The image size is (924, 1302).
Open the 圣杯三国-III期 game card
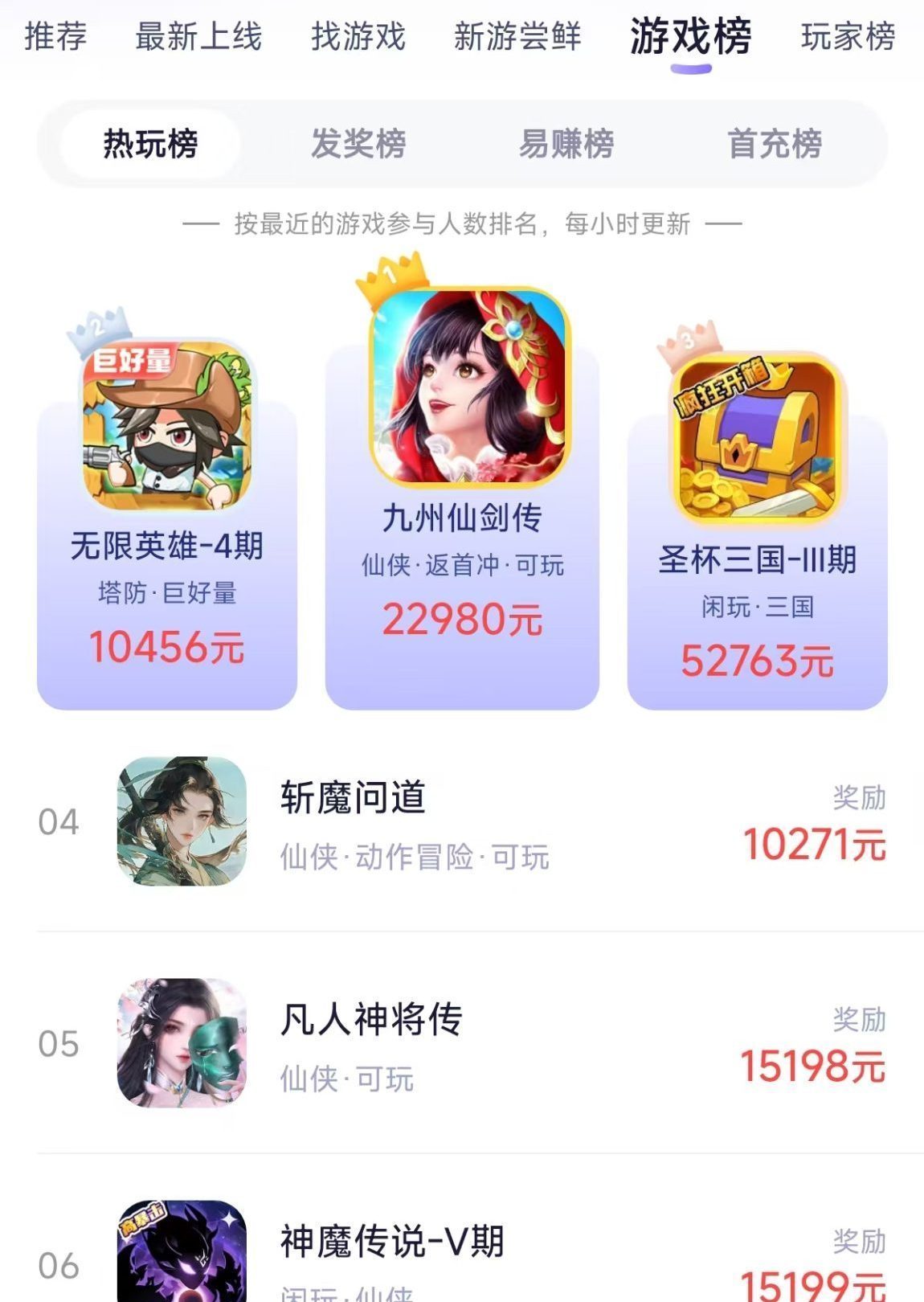(757, 530)
